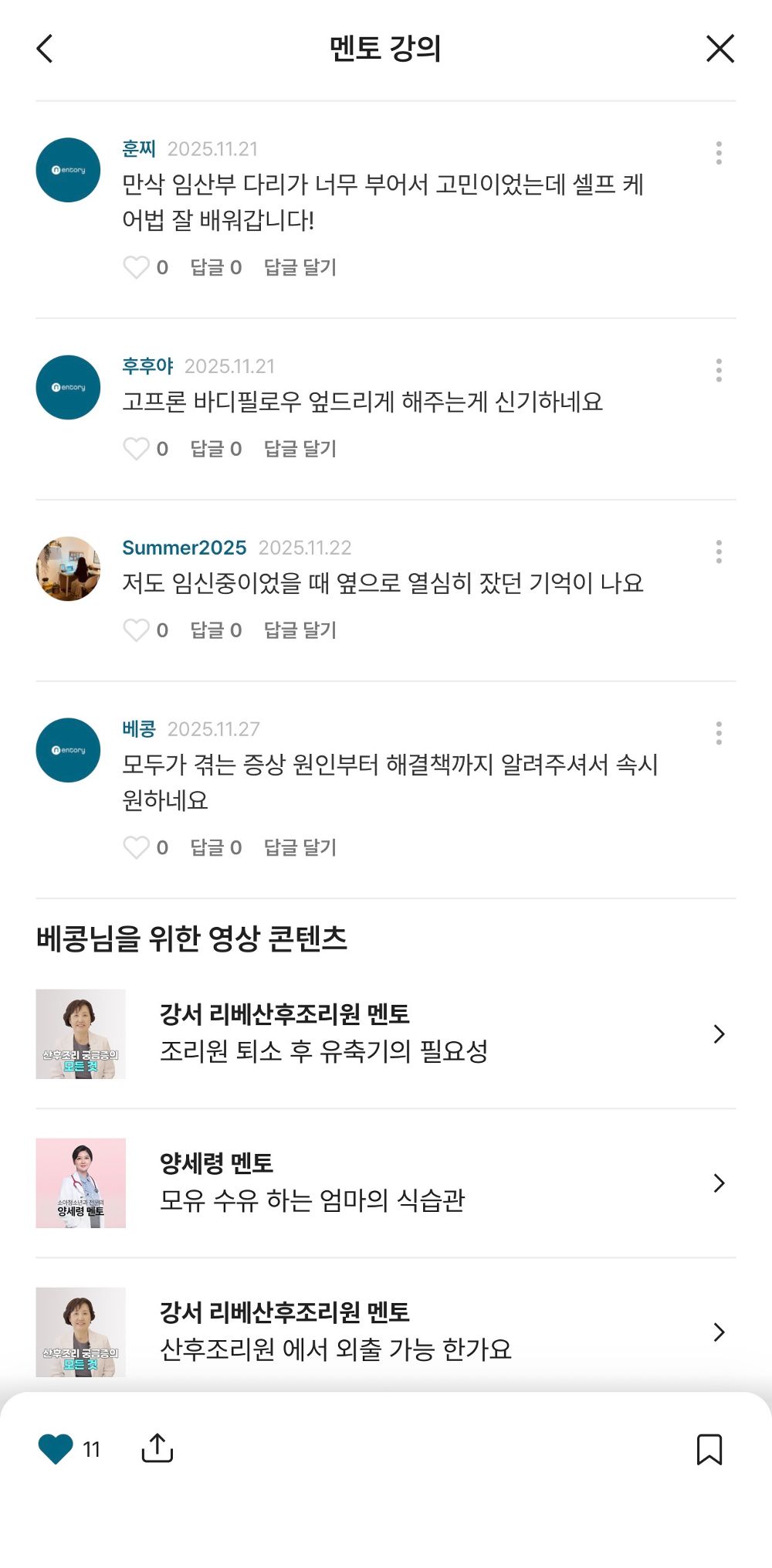Tap 답글 달기 under 후후야's comment

(x=299, y=449)
